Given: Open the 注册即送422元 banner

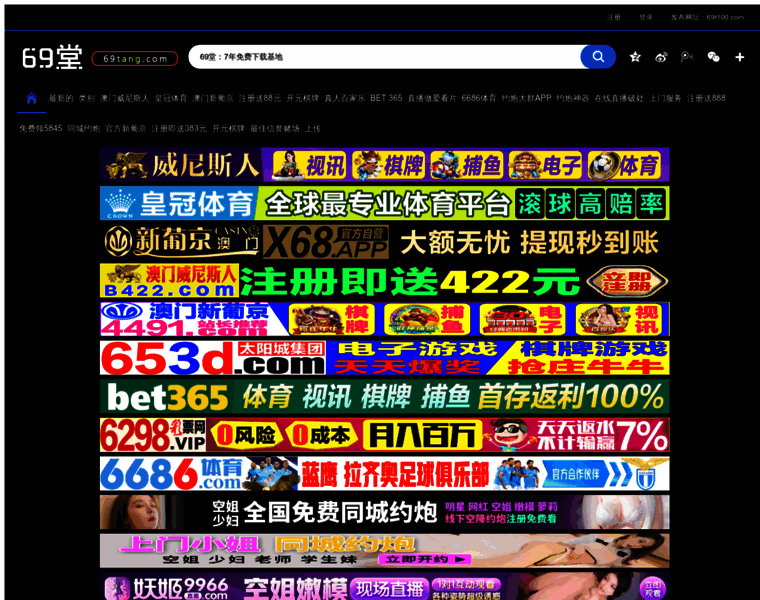Looking at the screenshot, I should pos(384,280).
